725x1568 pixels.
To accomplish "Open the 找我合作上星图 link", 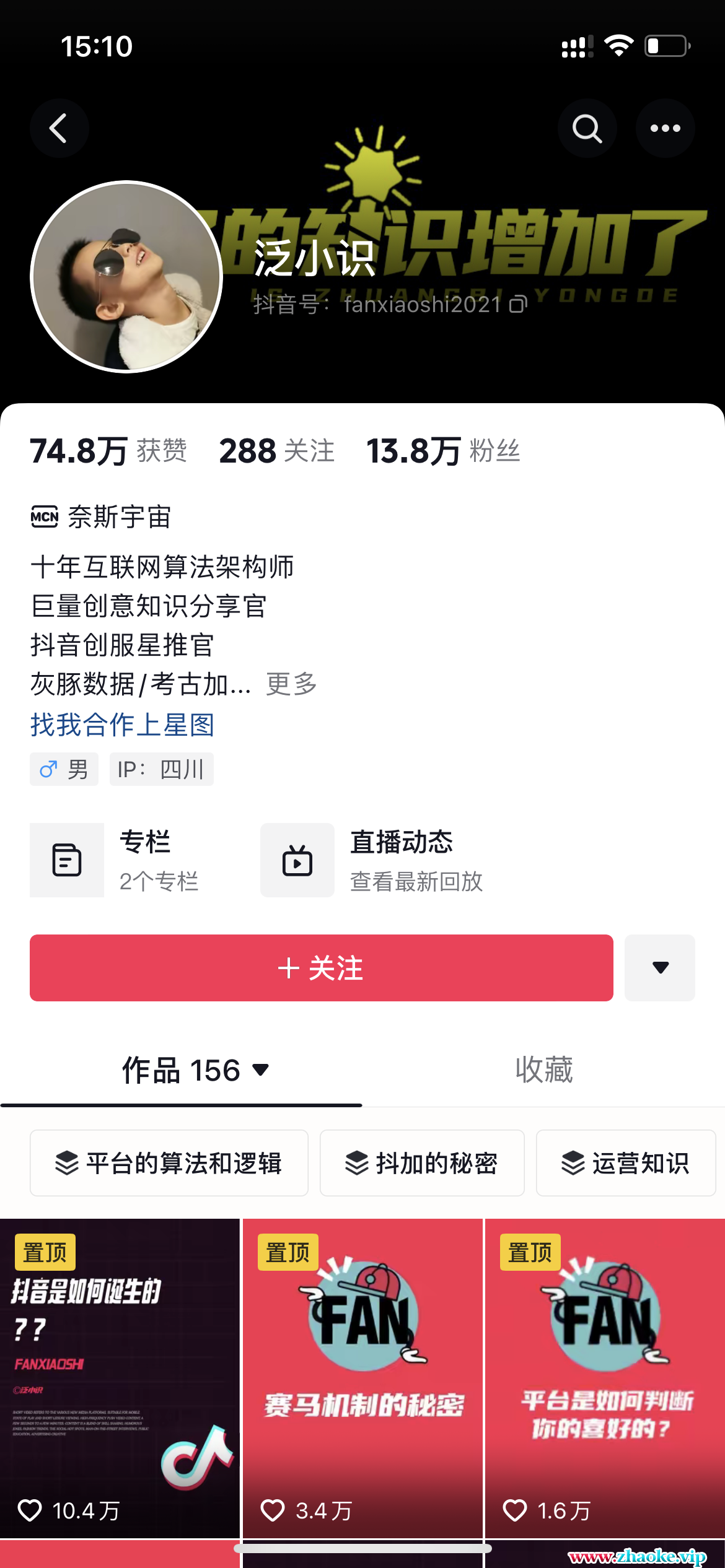I will (123, 725).
